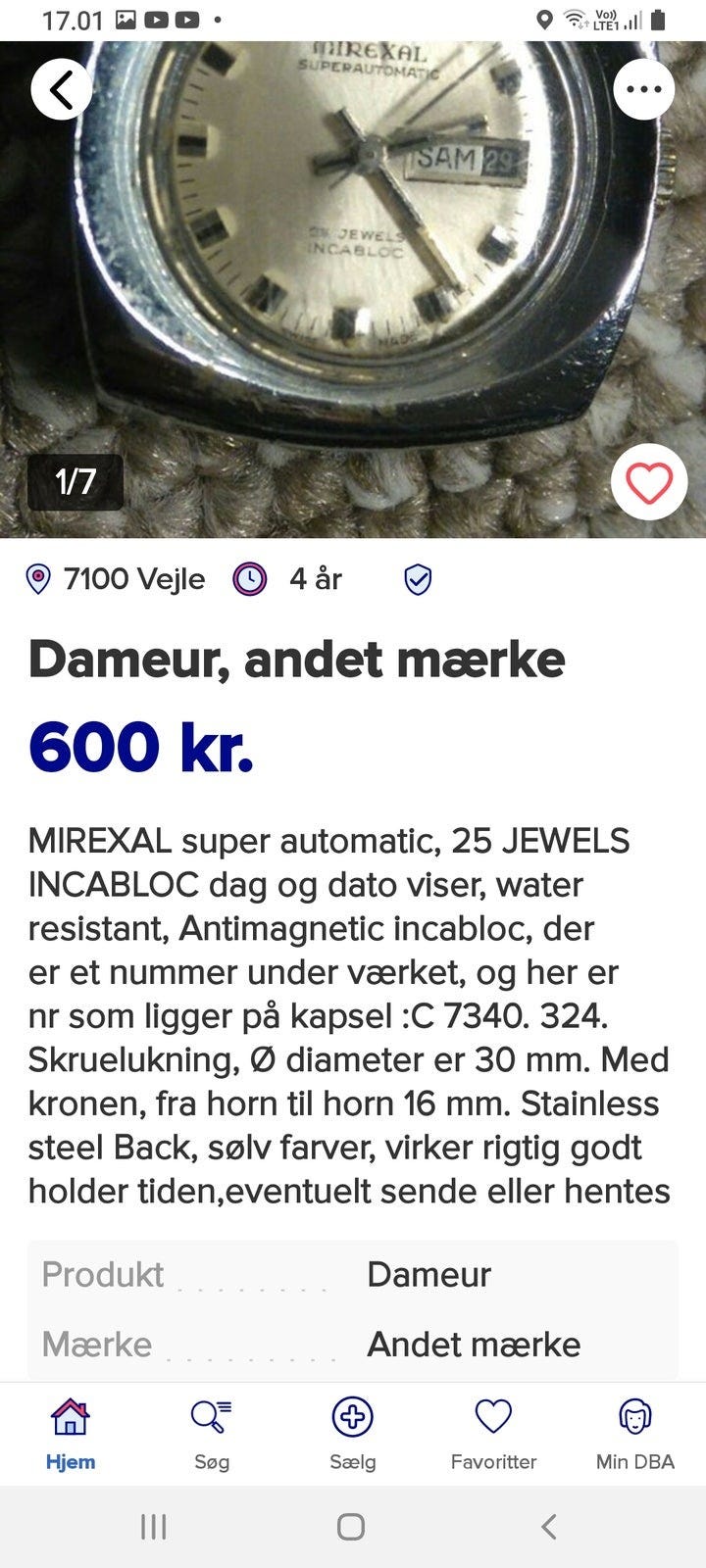Tap the back arrow to leave the listing
This screenshot has width=706, height=1568.
(61, 88)
